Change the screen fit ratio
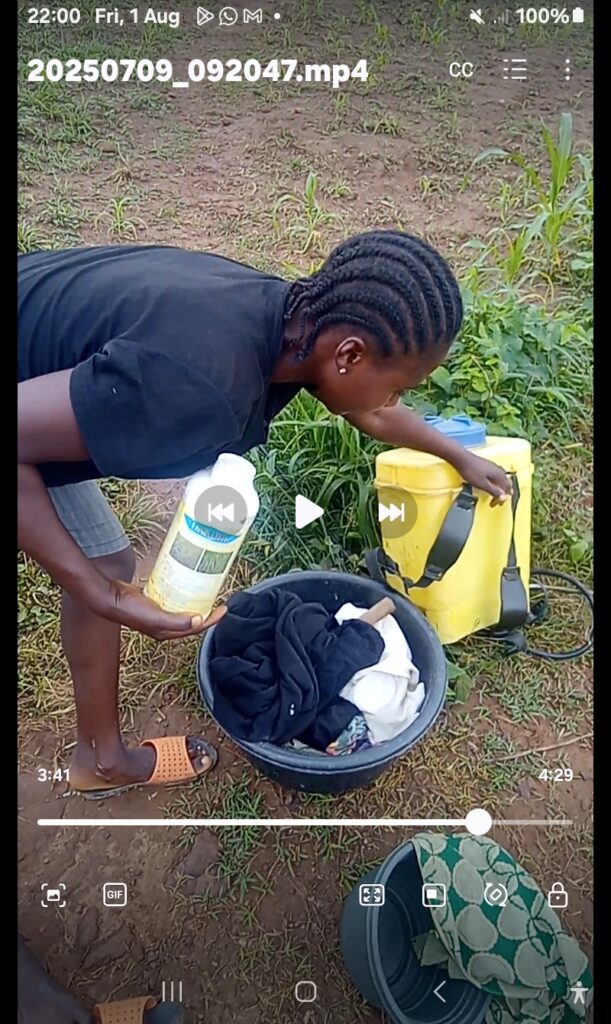This screenshot has height=1024, width=611. [x=372, y=895]
